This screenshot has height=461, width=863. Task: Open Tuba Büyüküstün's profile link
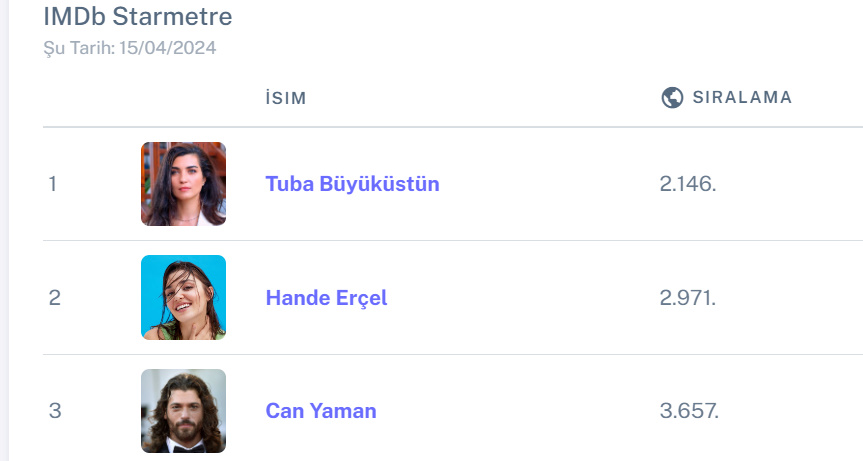pyautogui.click(x=352, y=184)
